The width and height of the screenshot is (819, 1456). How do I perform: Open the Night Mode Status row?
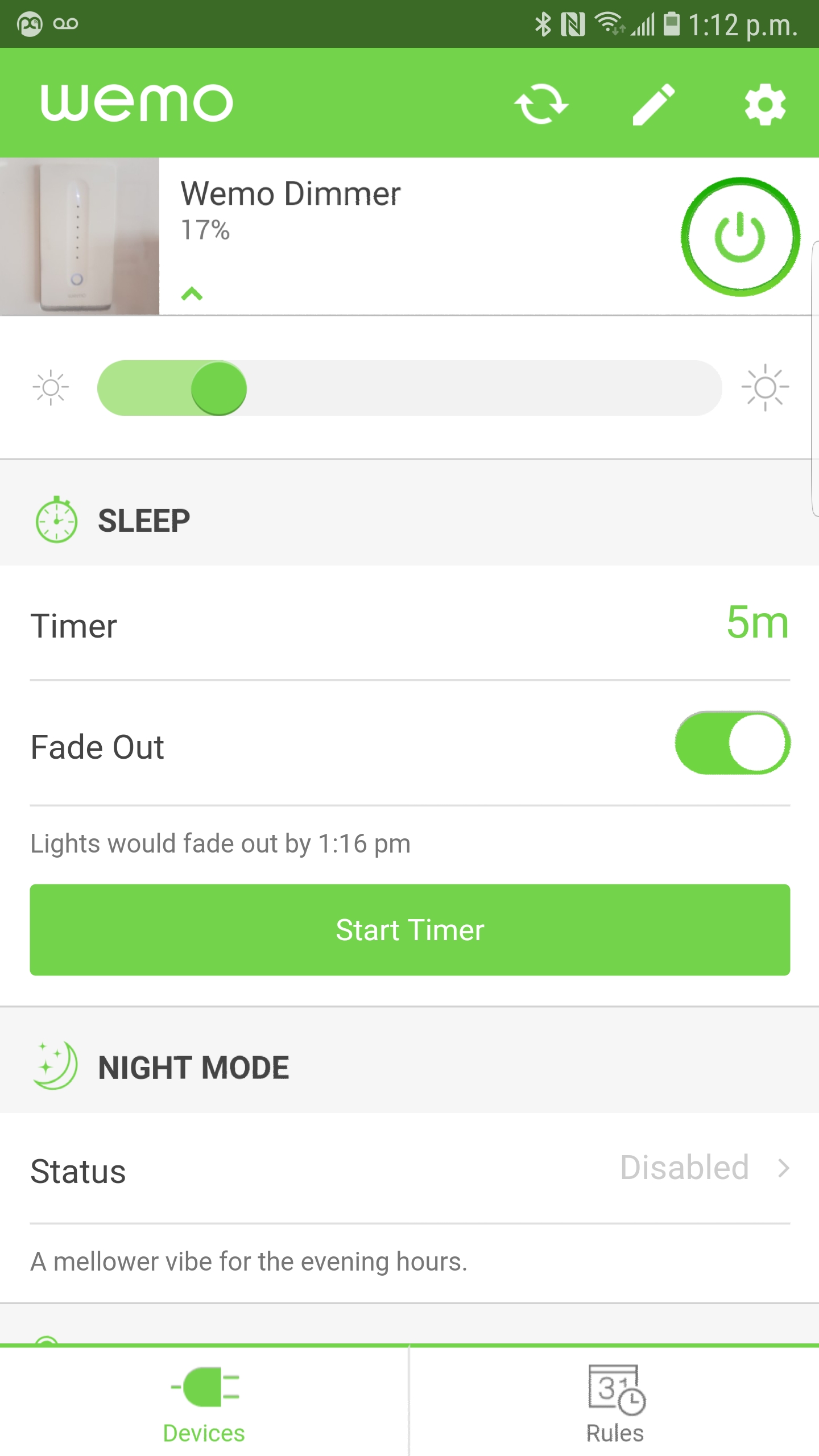[409, 1168]
